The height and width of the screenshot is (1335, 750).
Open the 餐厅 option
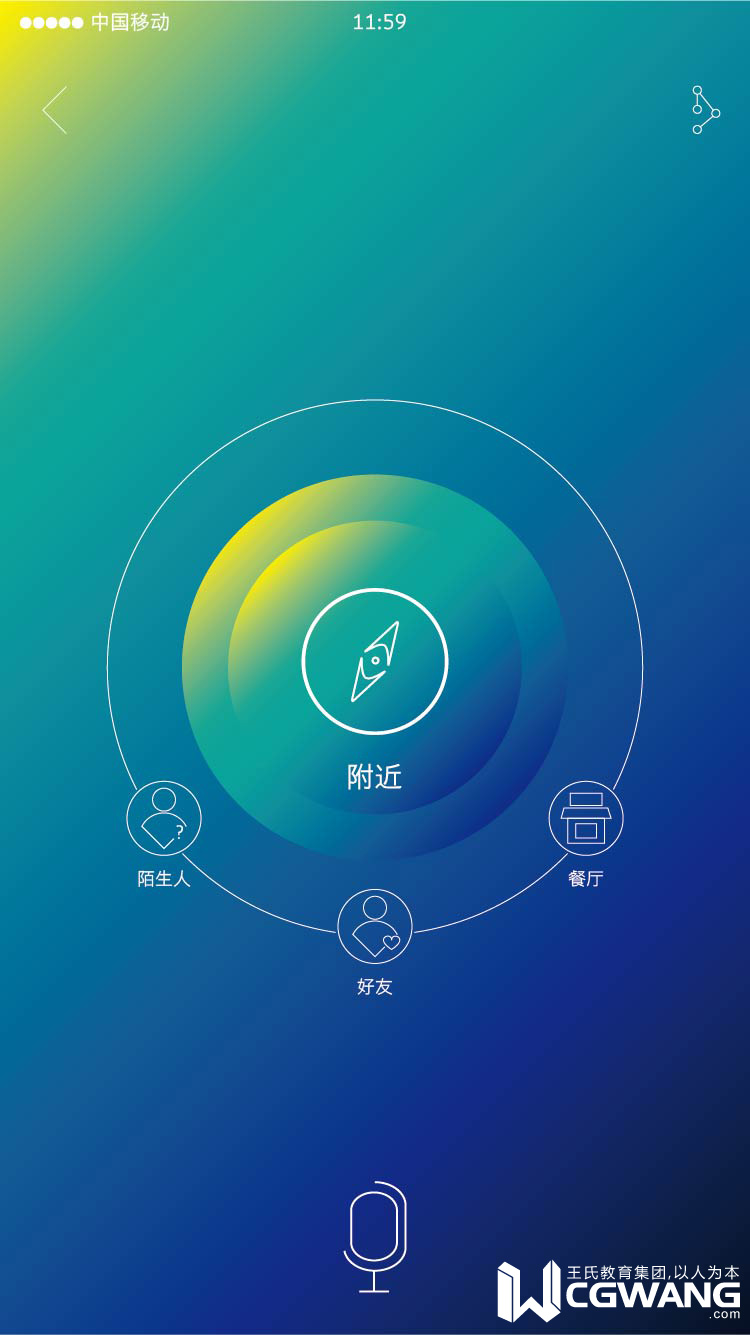(586, 819)
